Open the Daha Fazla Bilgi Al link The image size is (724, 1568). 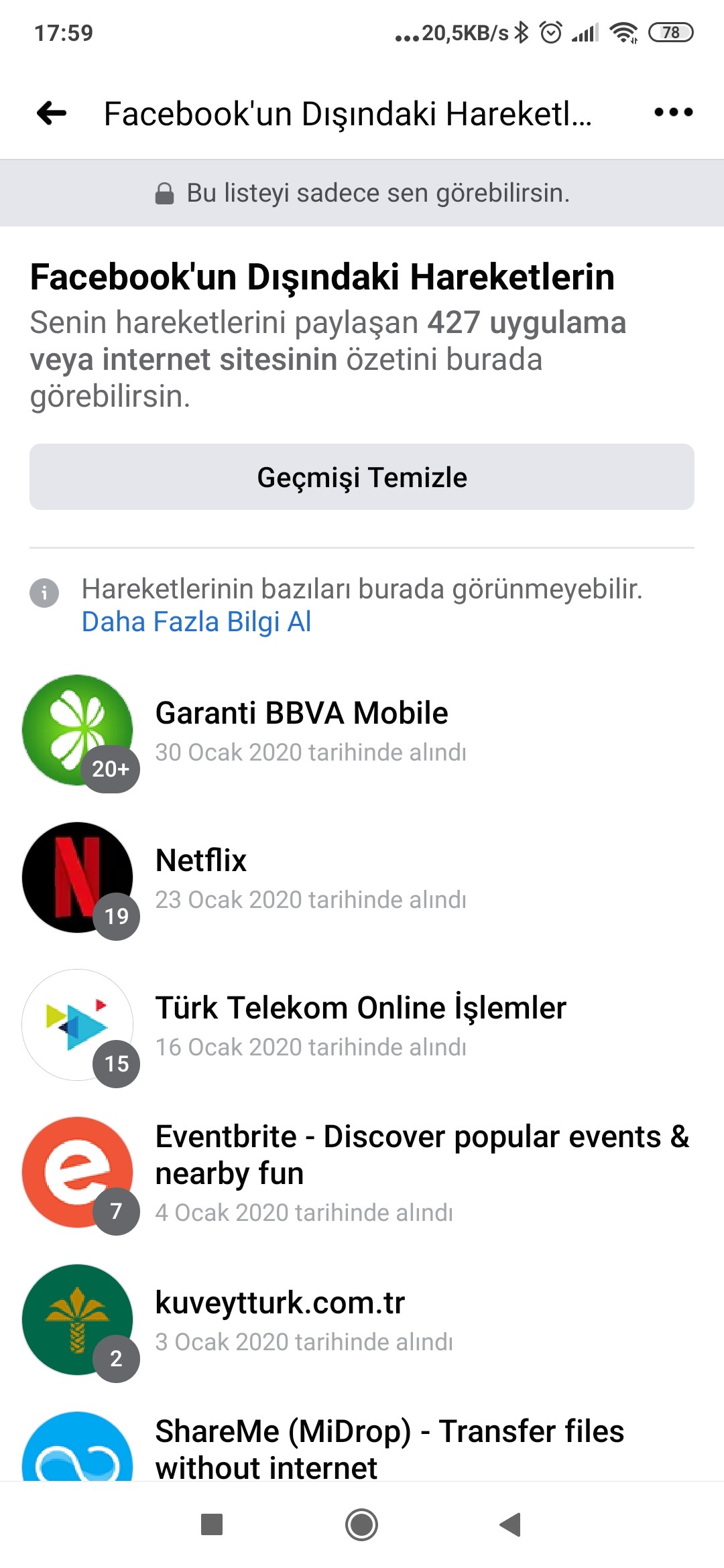point(196,622)
